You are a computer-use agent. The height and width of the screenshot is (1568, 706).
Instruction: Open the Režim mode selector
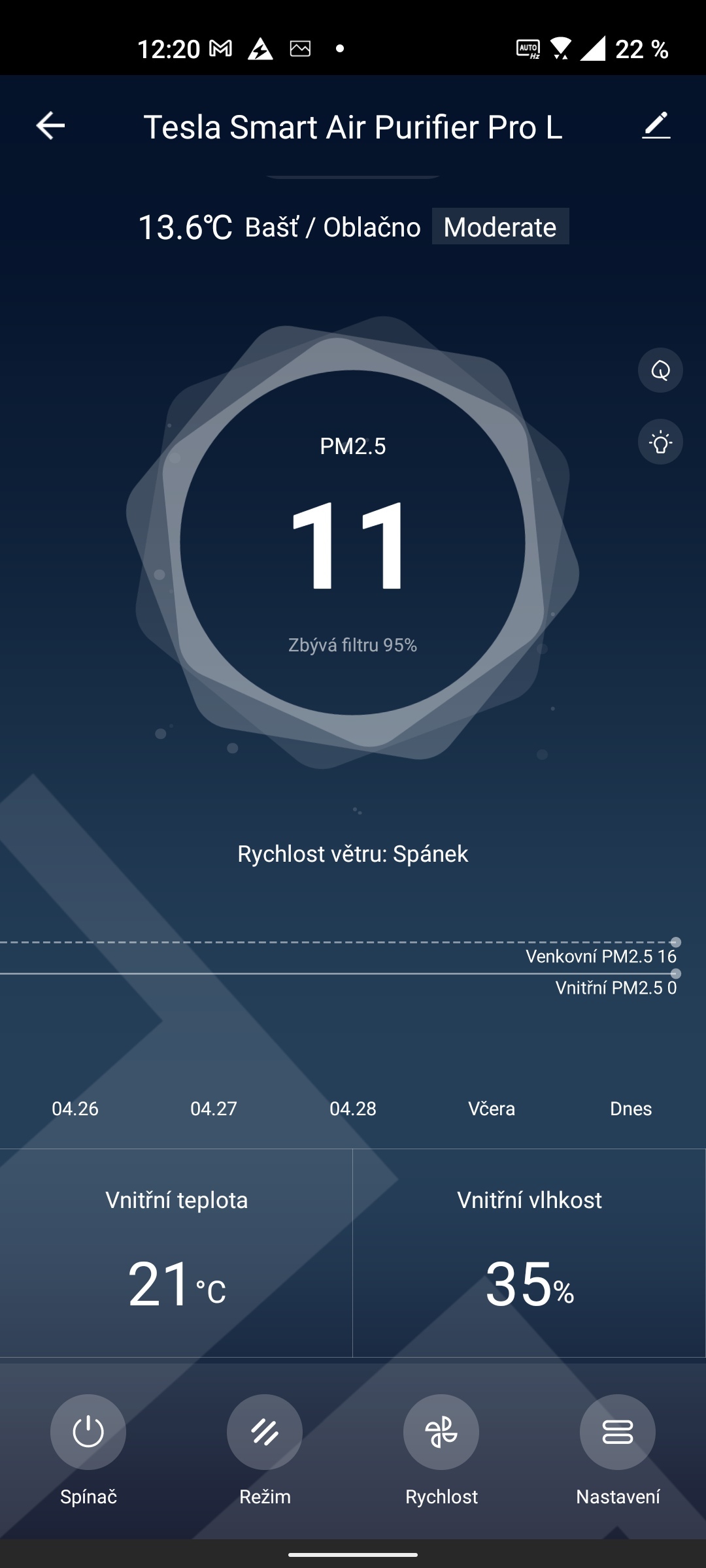pos(265,1432)
